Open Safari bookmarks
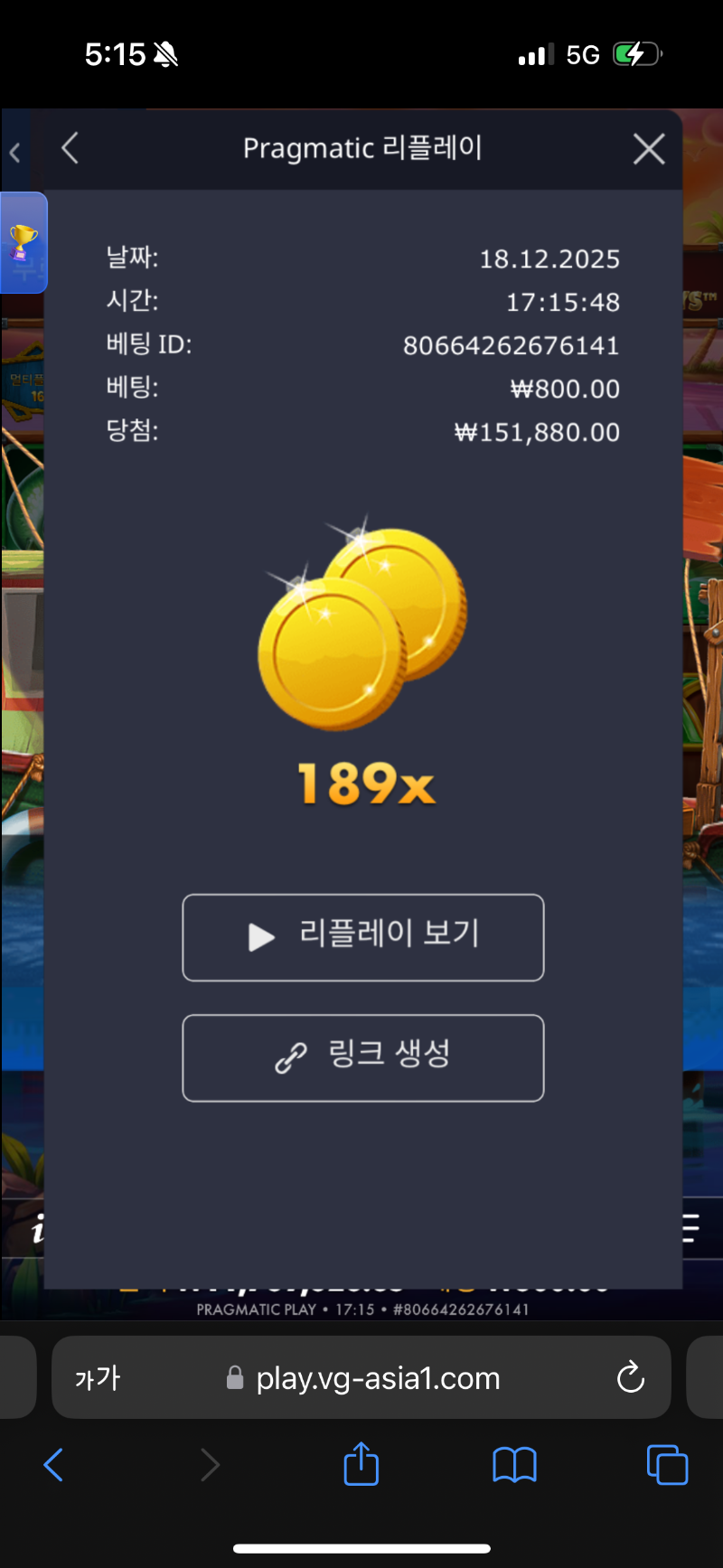This screenshot has height=1568, width=723. [514, 1465]
